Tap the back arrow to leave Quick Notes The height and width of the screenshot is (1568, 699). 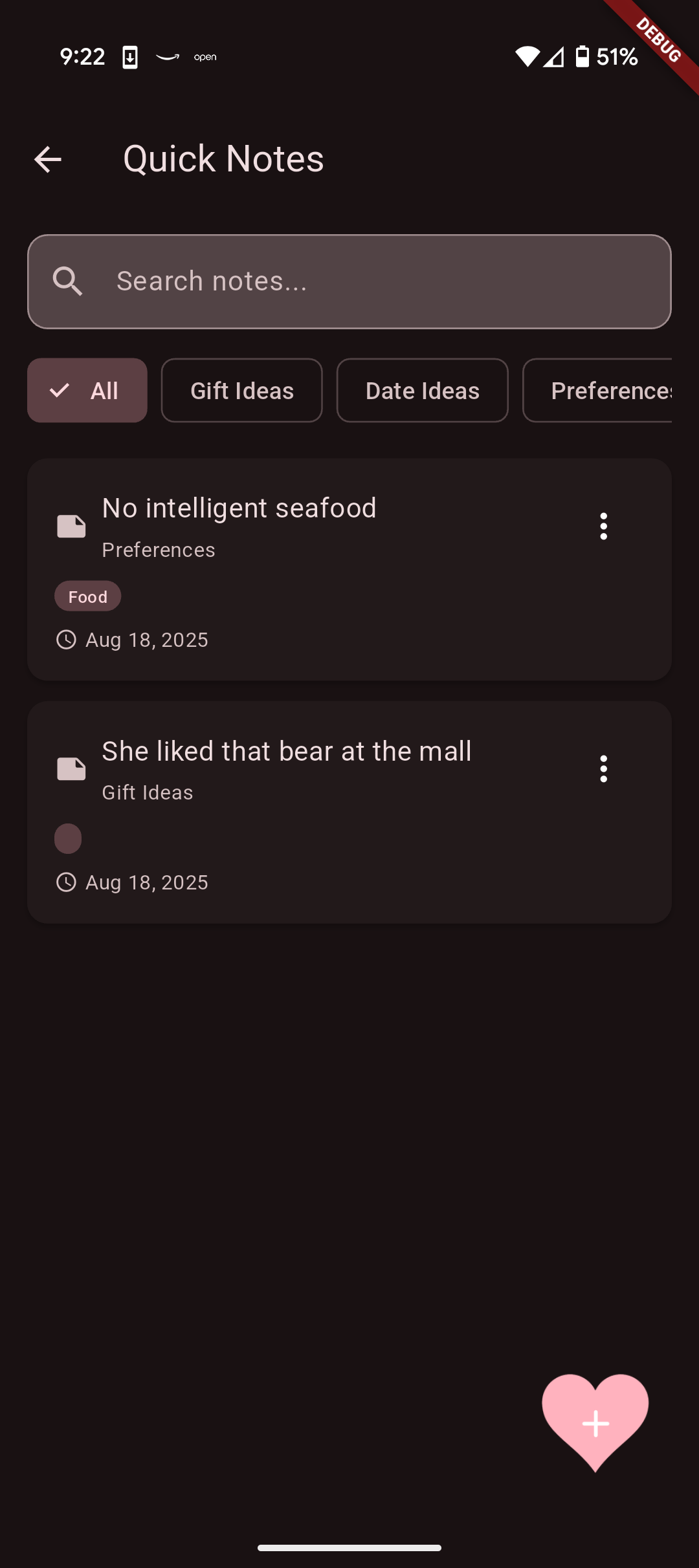(47, 158)
